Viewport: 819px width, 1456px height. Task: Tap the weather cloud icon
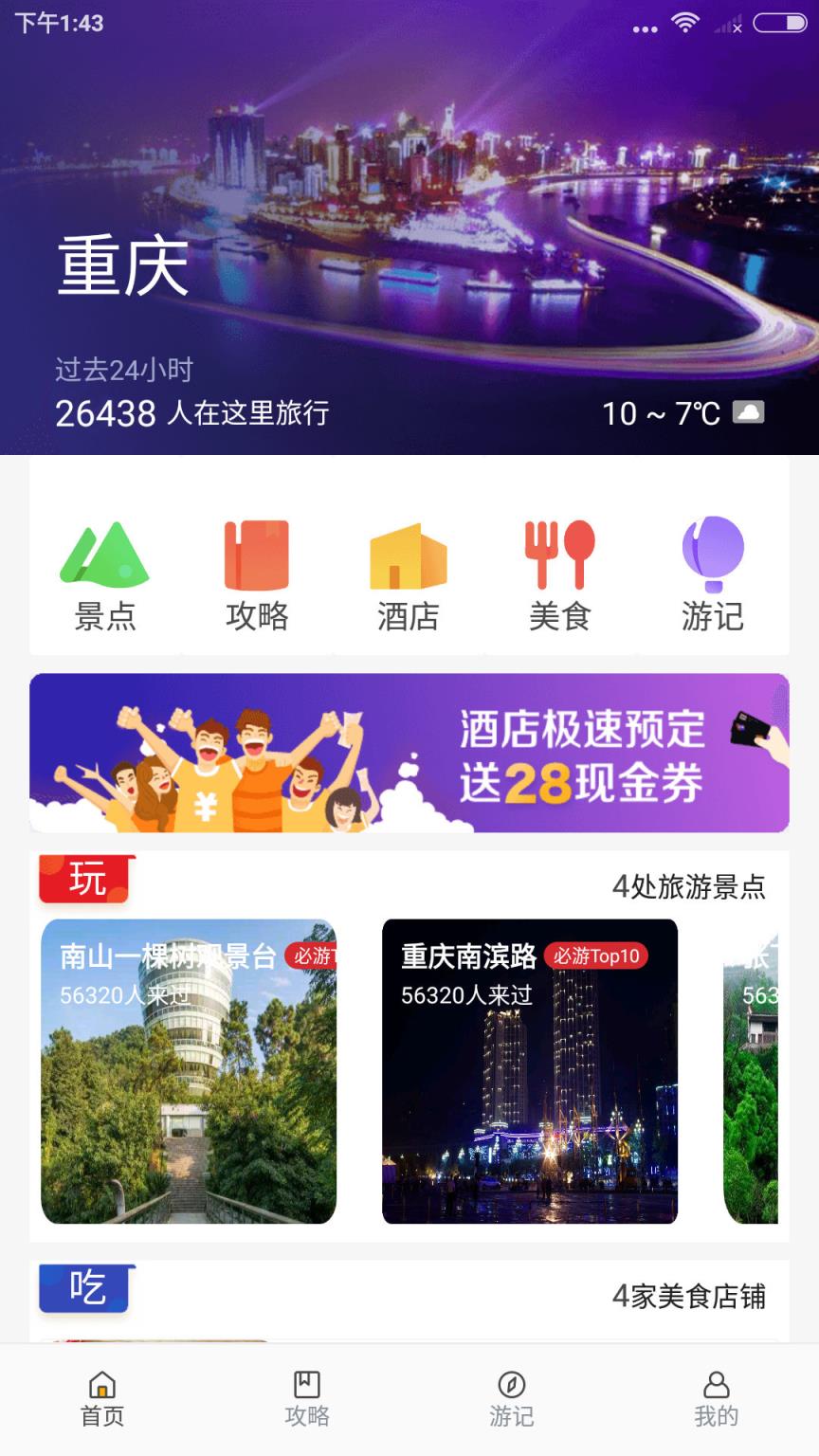coord(748,411)
